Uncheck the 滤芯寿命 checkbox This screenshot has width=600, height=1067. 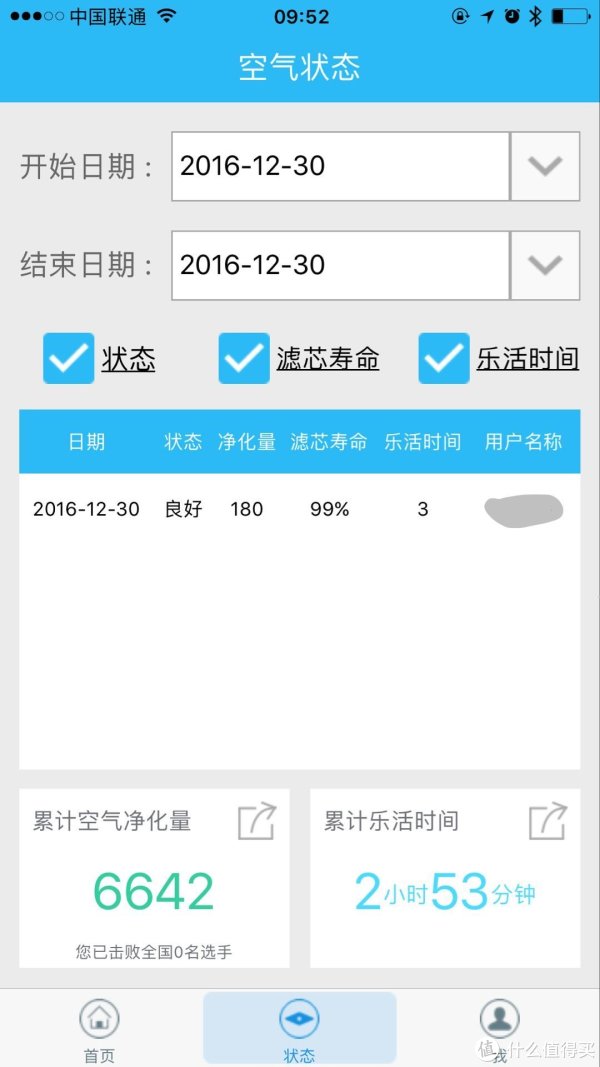coord(244,358)
